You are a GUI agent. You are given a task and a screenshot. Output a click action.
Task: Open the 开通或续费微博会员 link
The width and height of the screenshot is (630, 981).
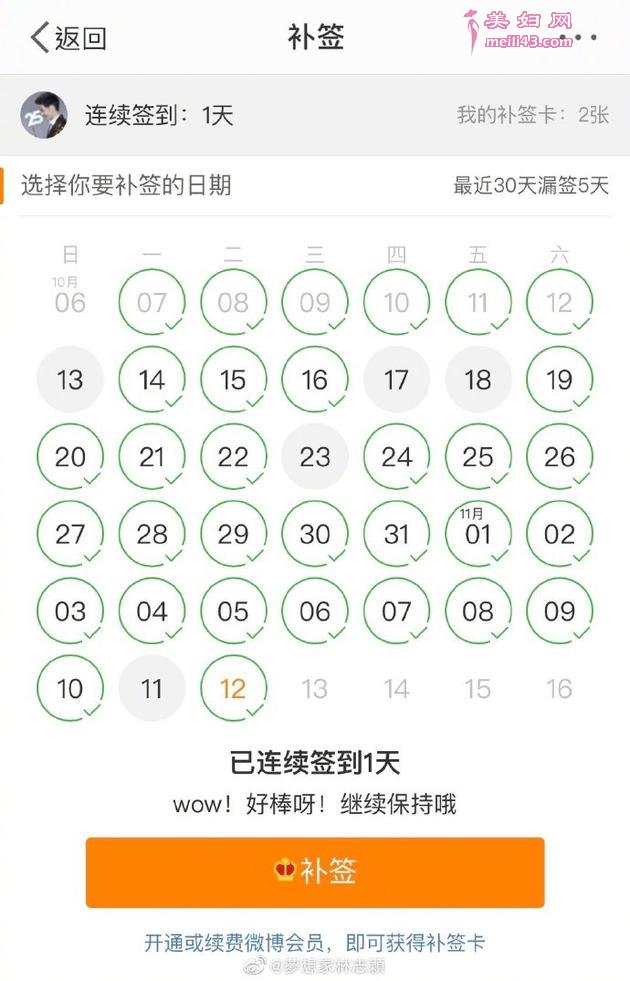click(315, 942)
